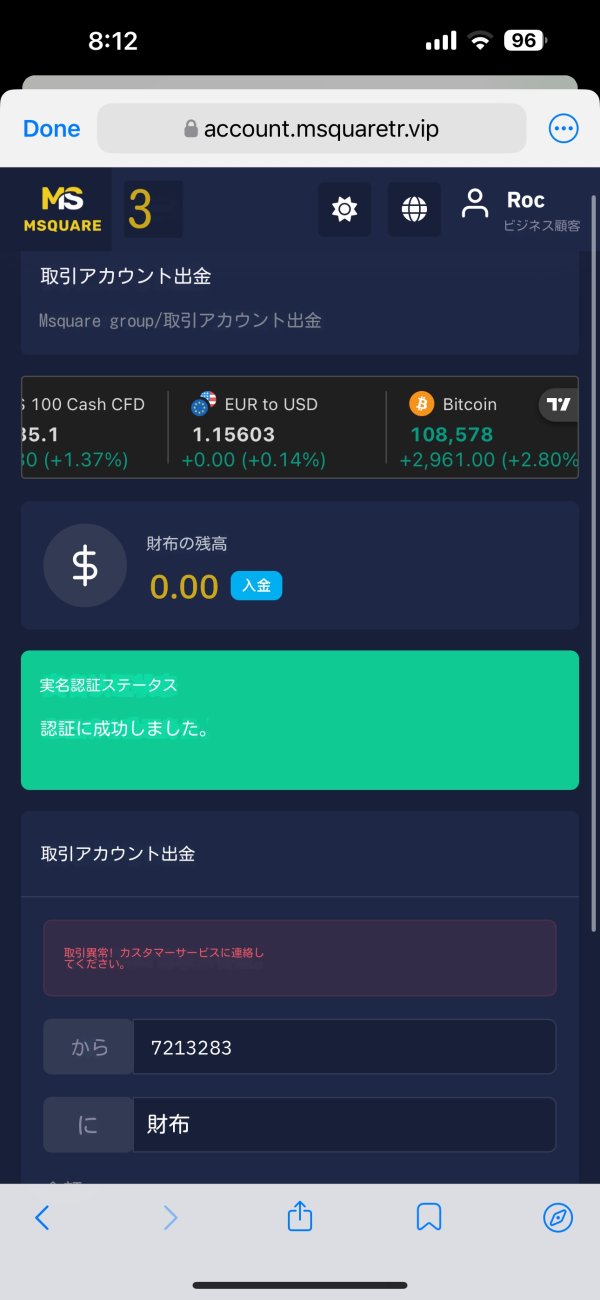This screenshot has width=600, height=1300.
Task: Select the から account field 7213283
Action: pos(343,1047)
